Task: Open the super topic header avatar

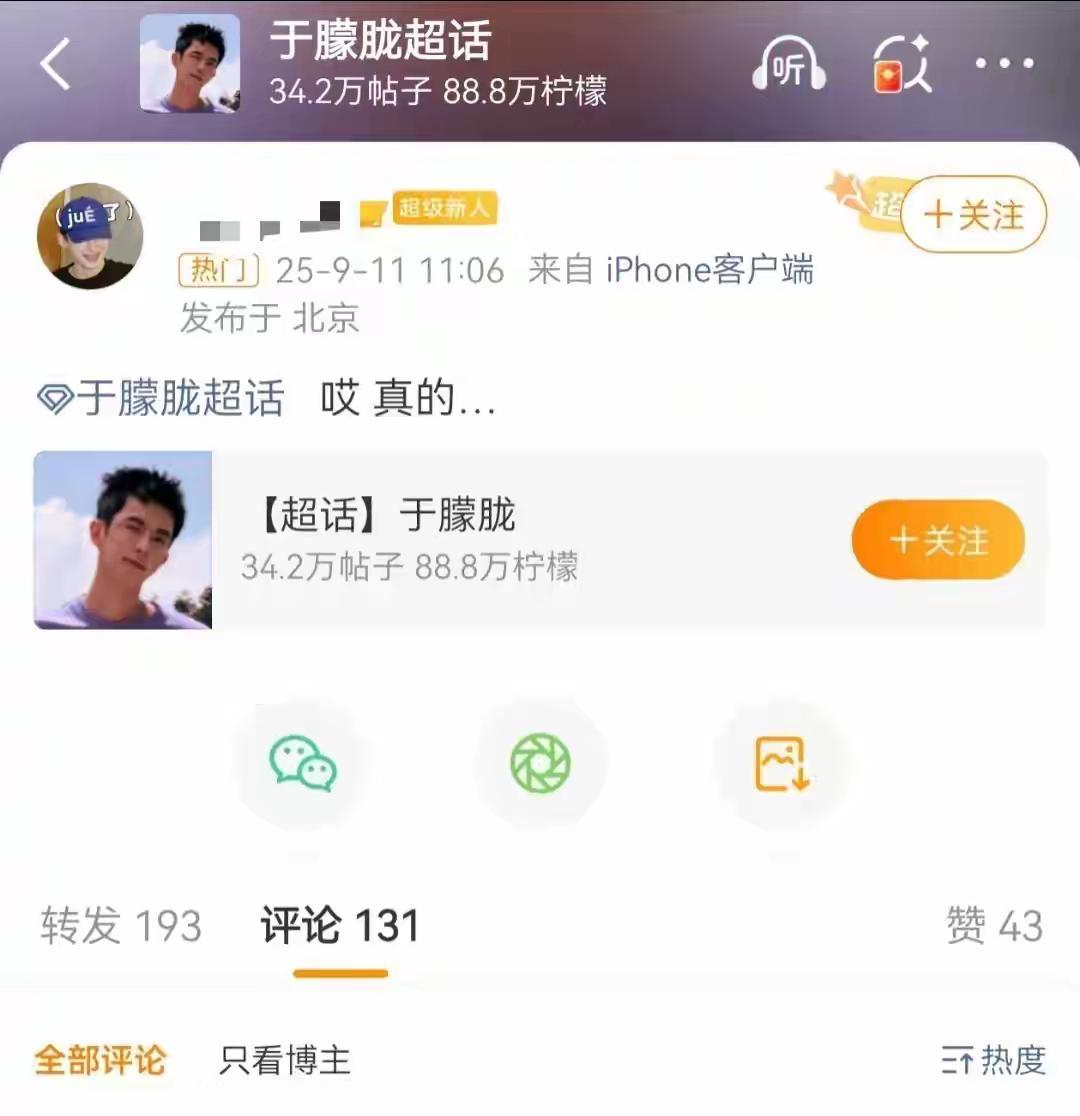Action: (190, 63)
